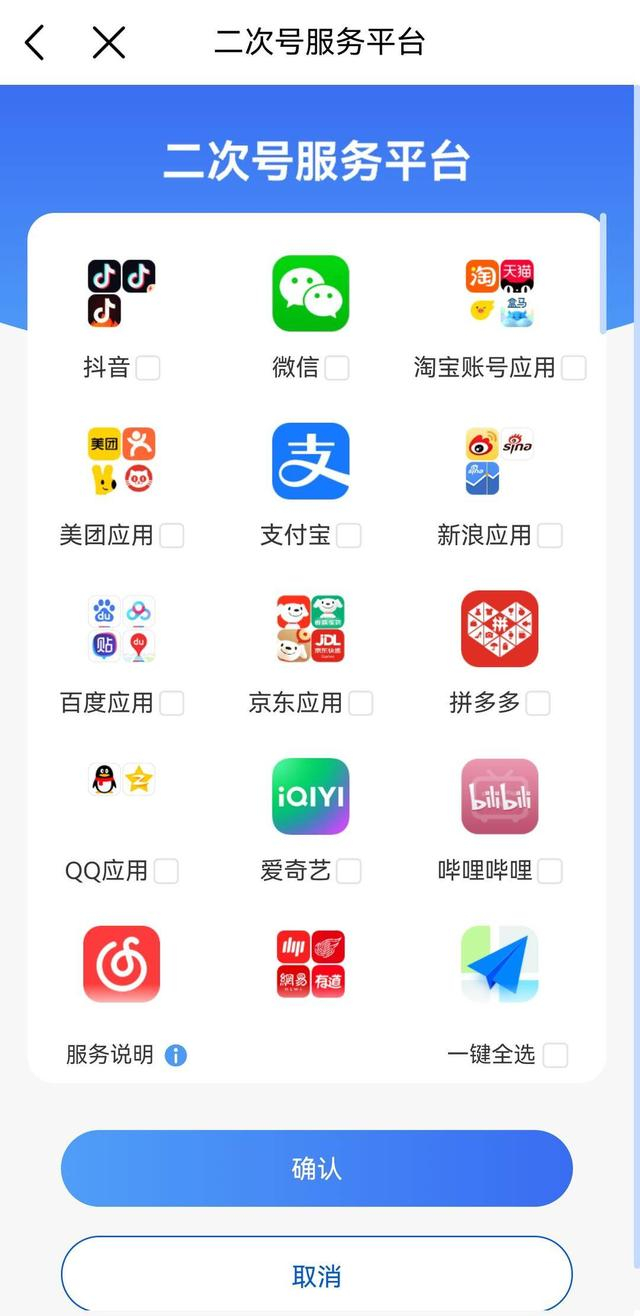Check the 爱奇艺 box

(x=348, y=871)
